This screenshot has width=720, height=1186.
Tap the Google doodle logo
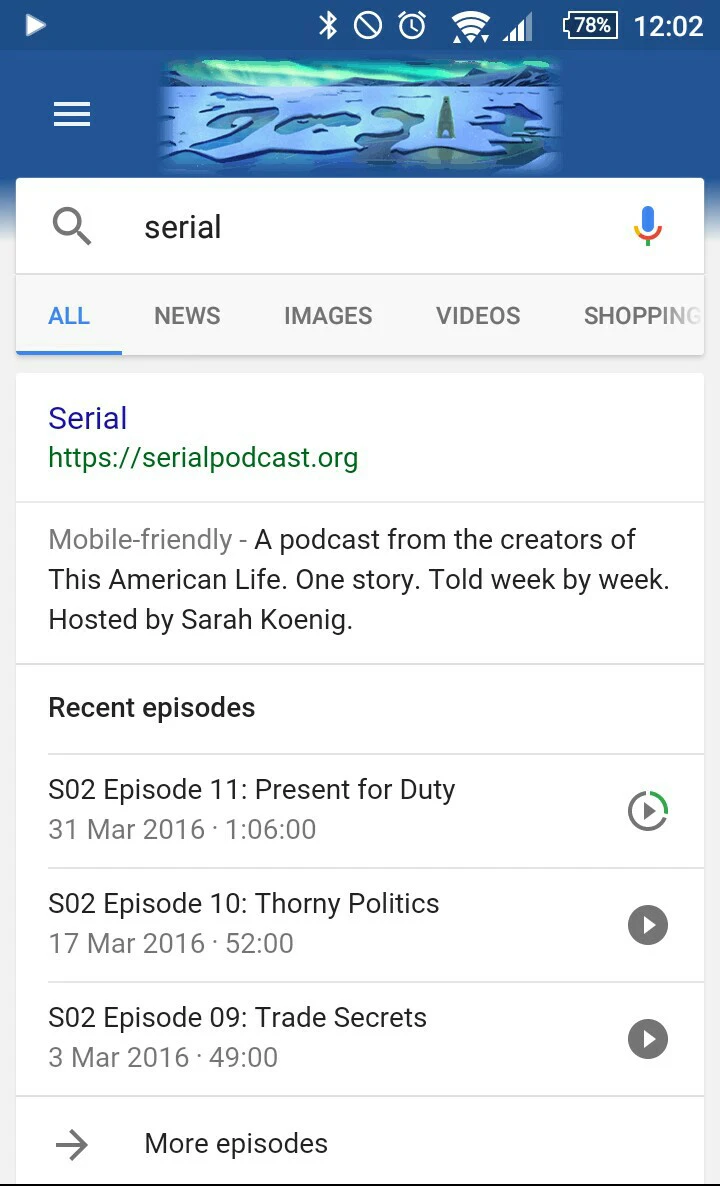(358, 113)
